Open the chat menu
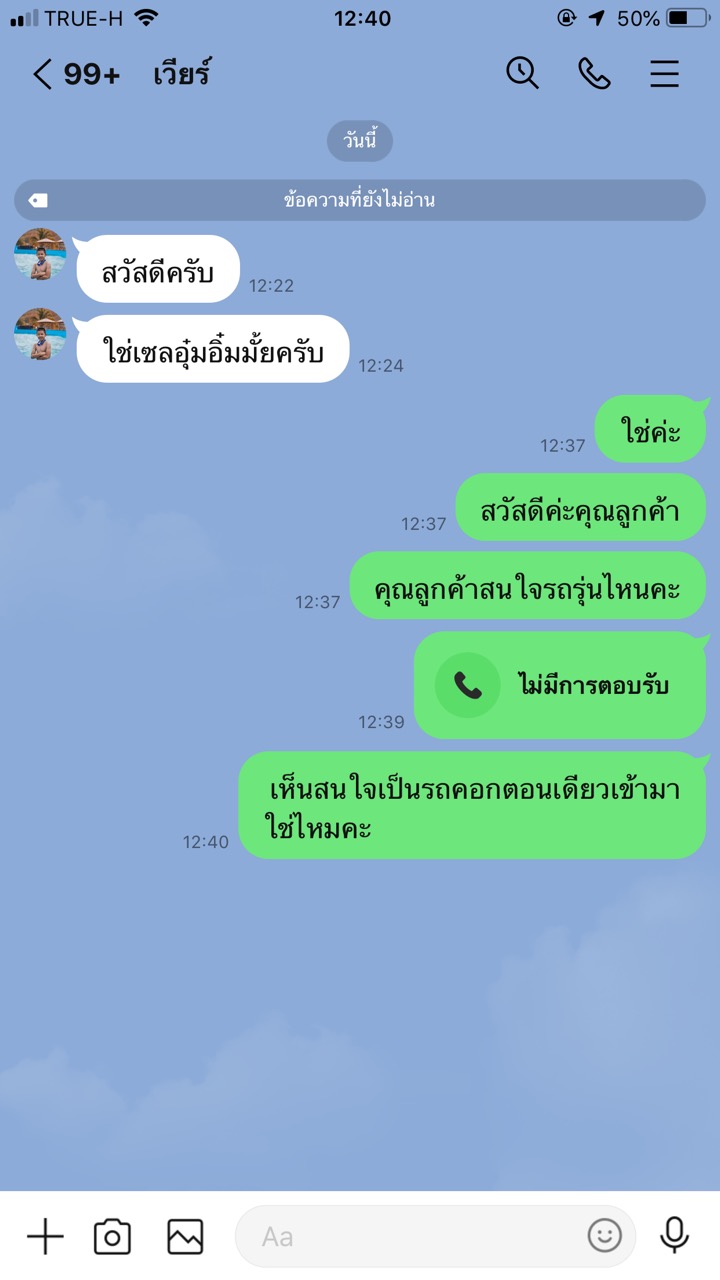This screenshot has width=720, height=1280. click(665, 74)
